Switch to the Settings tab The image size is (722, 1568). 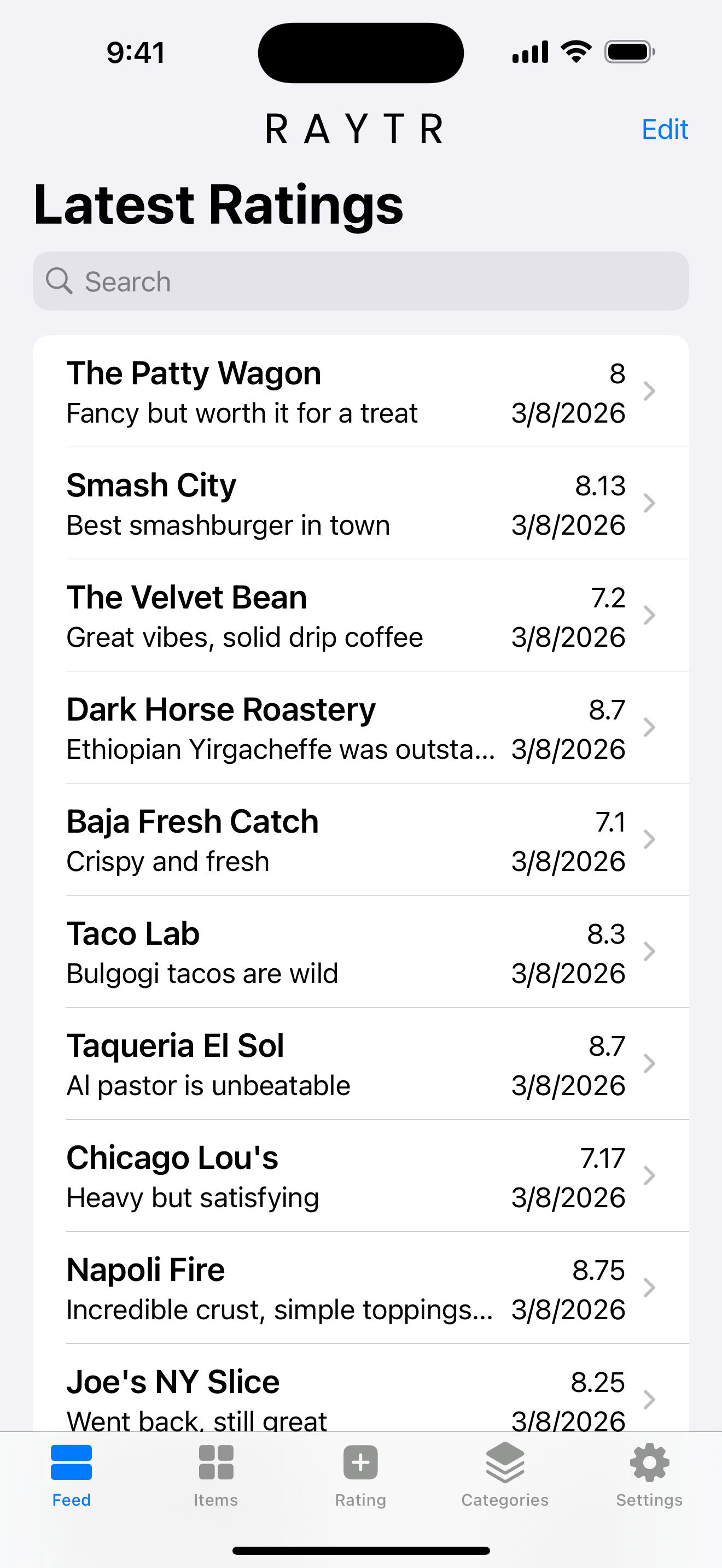[x=649, y=1473]
